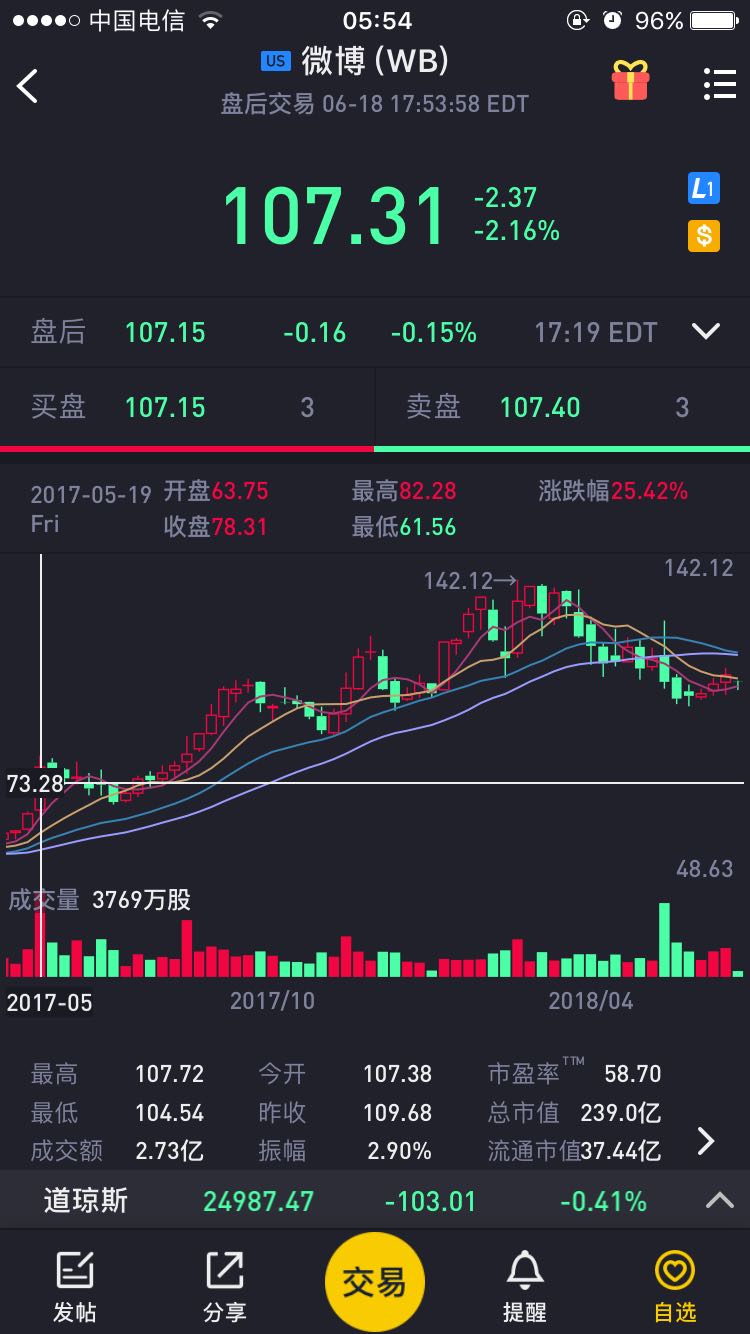
Task: Expand the 盘后 after-hours row chevron
Action: [706, 331]
